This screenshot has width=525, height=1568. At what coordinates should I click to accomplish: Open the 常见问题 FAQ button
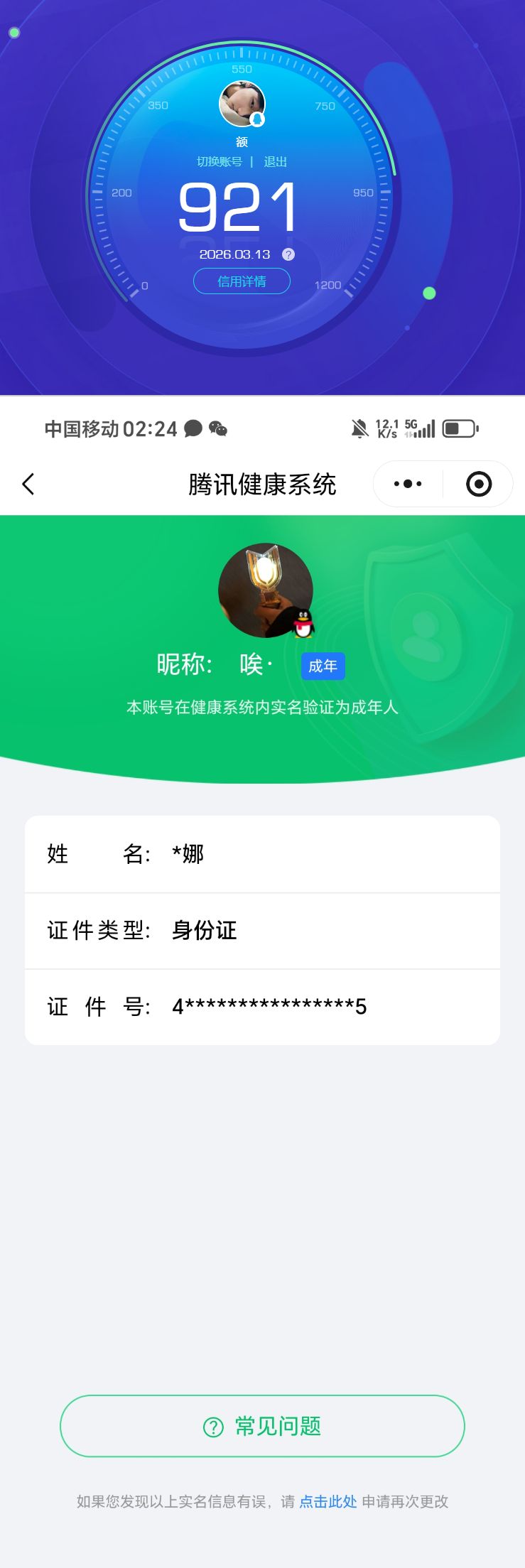click(x=262, y=1426)
